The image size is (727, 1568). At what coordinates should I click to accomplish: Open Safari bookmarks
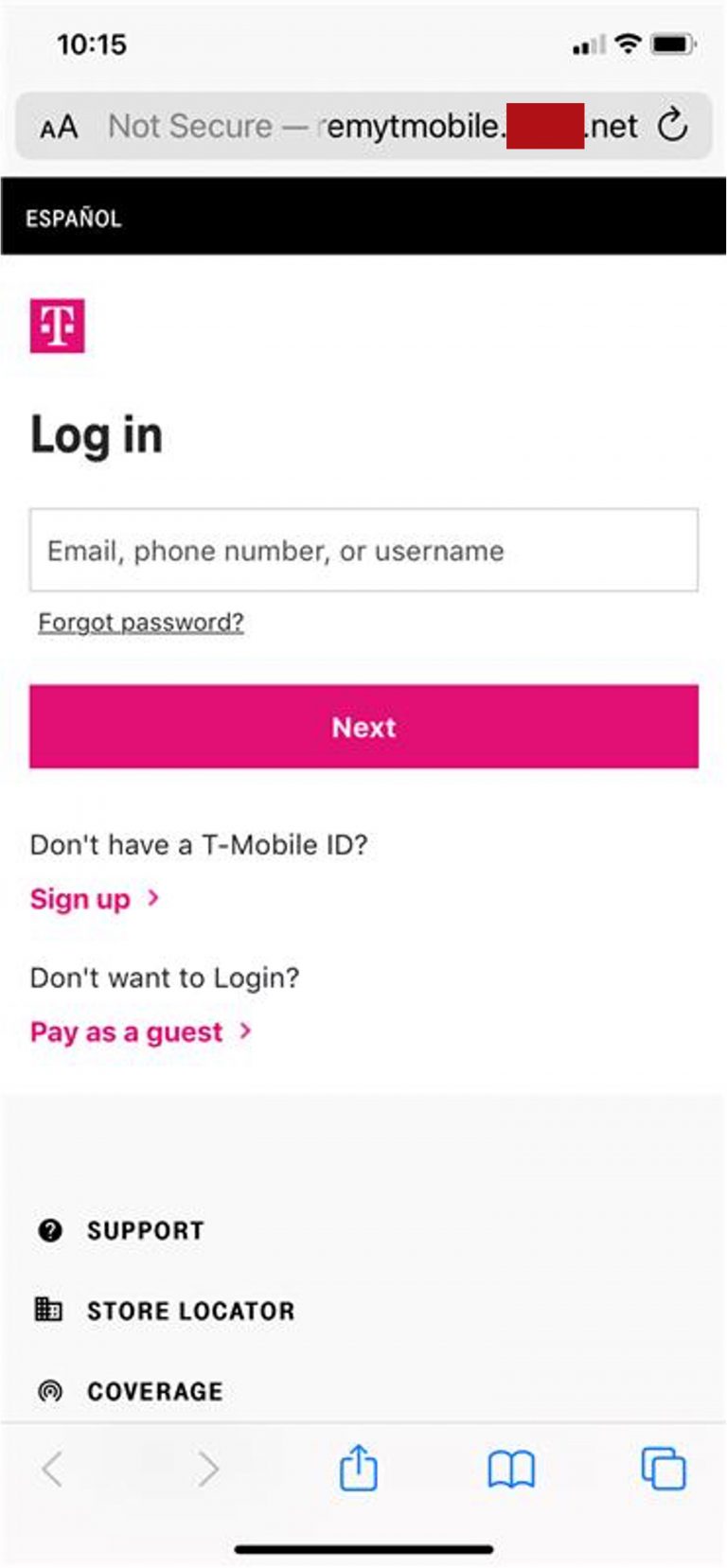(511, 1470)
